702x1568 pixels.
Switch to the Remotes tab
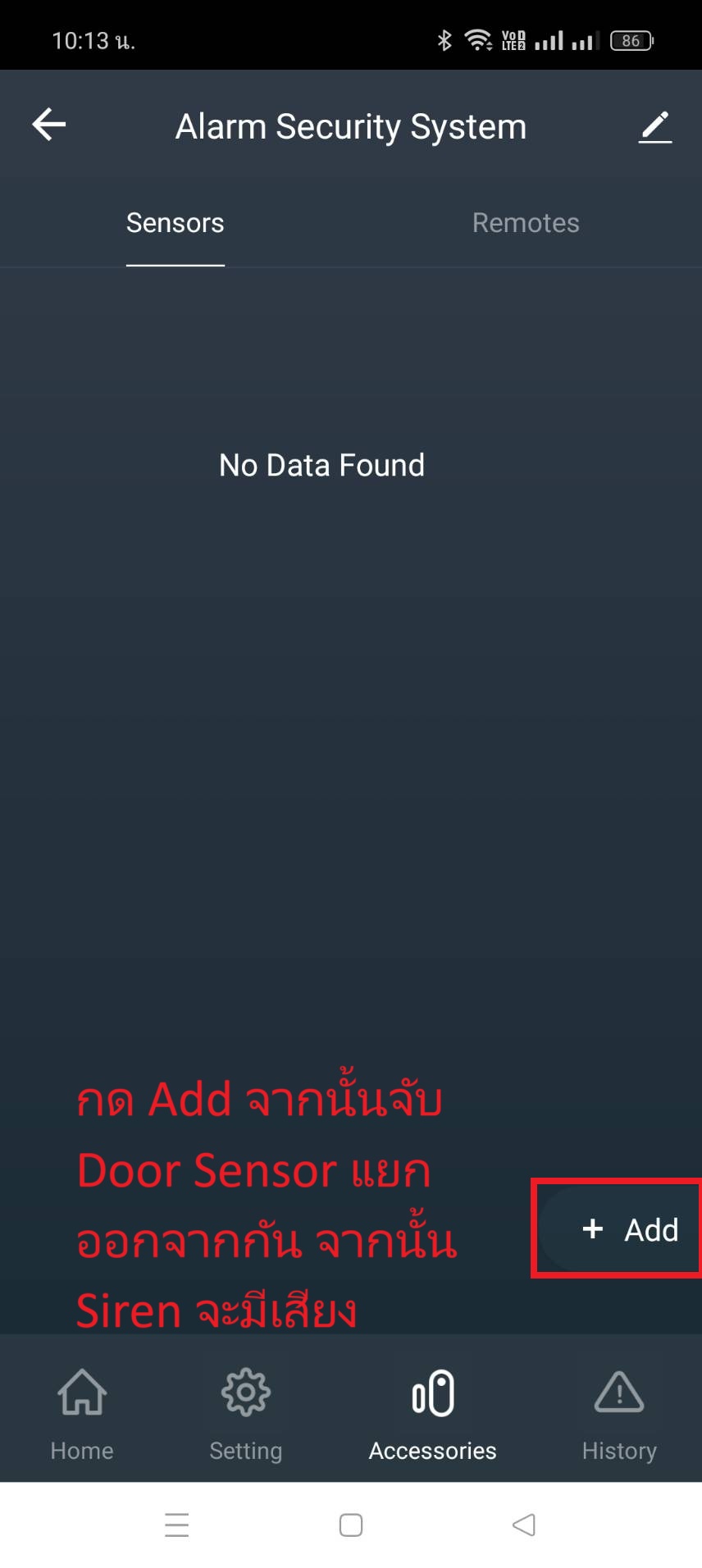526,223
